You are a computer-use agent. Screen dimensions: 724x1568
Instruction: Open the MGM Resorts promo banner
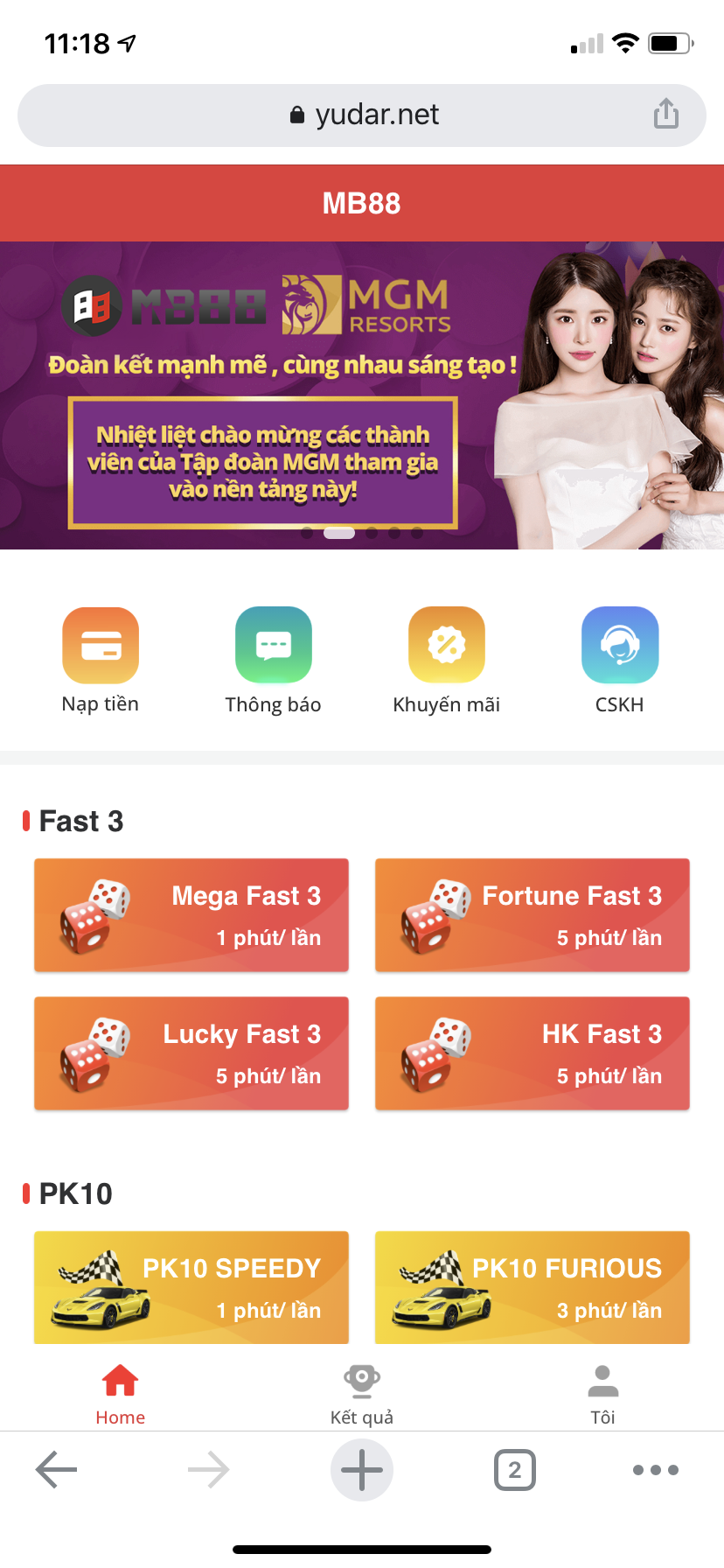[362, 395]
